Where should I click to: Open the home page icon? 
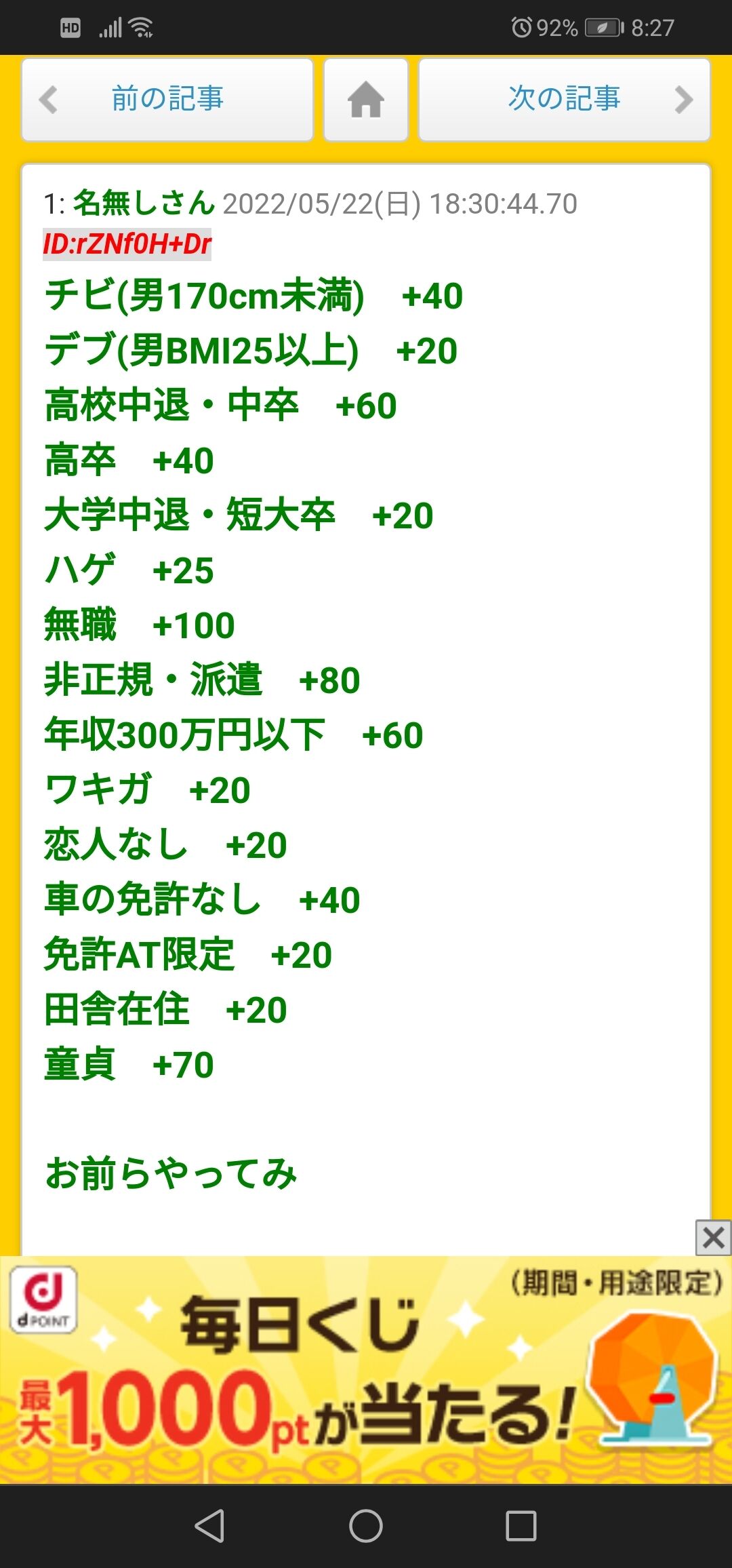(x=366, y=100)
